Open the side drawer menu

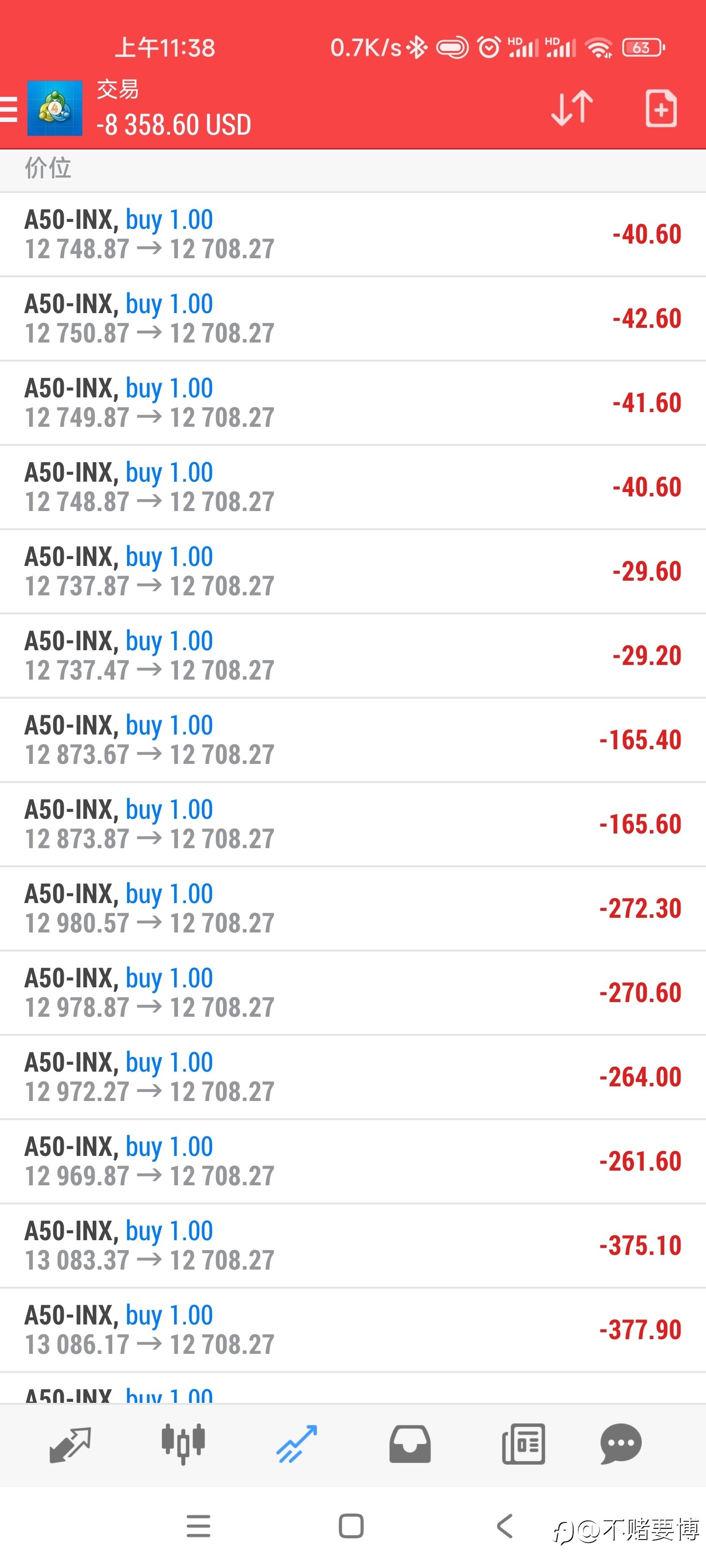(8, 109)
